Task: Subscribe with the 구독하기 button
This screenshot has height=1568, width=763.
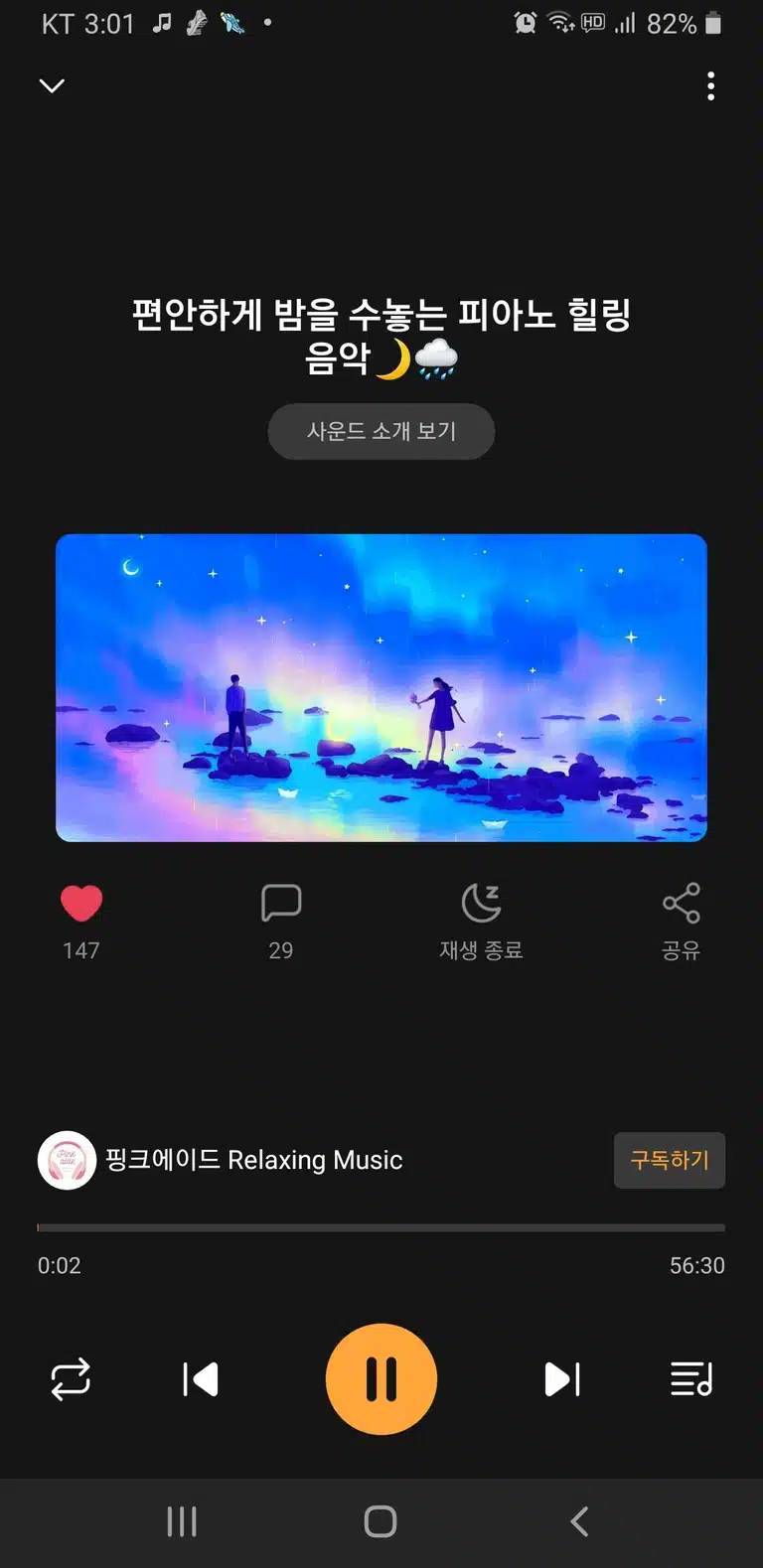Action: tap(670, 1160)
